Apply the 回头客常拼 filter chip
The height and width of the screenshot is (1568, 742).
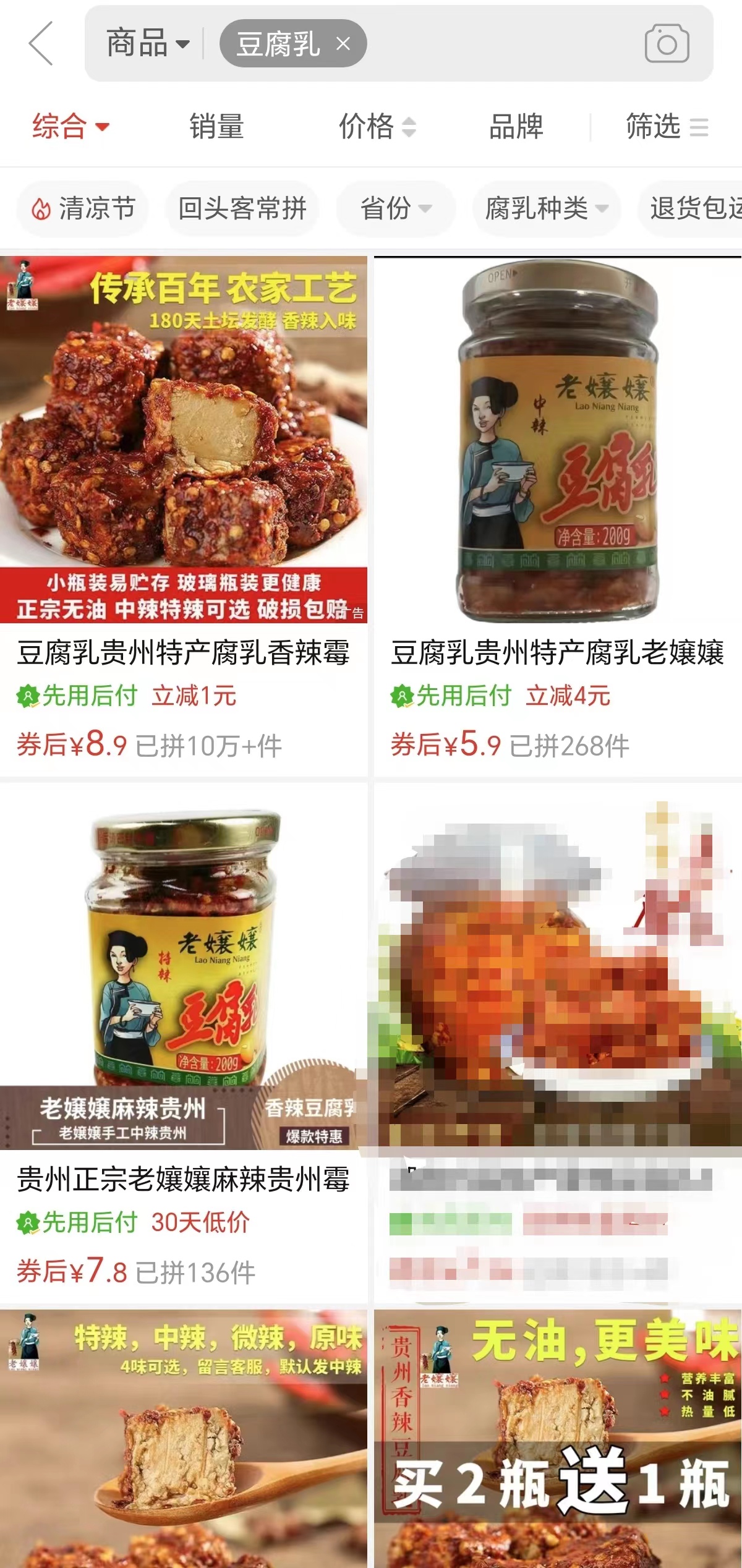[x=242, y=208]
